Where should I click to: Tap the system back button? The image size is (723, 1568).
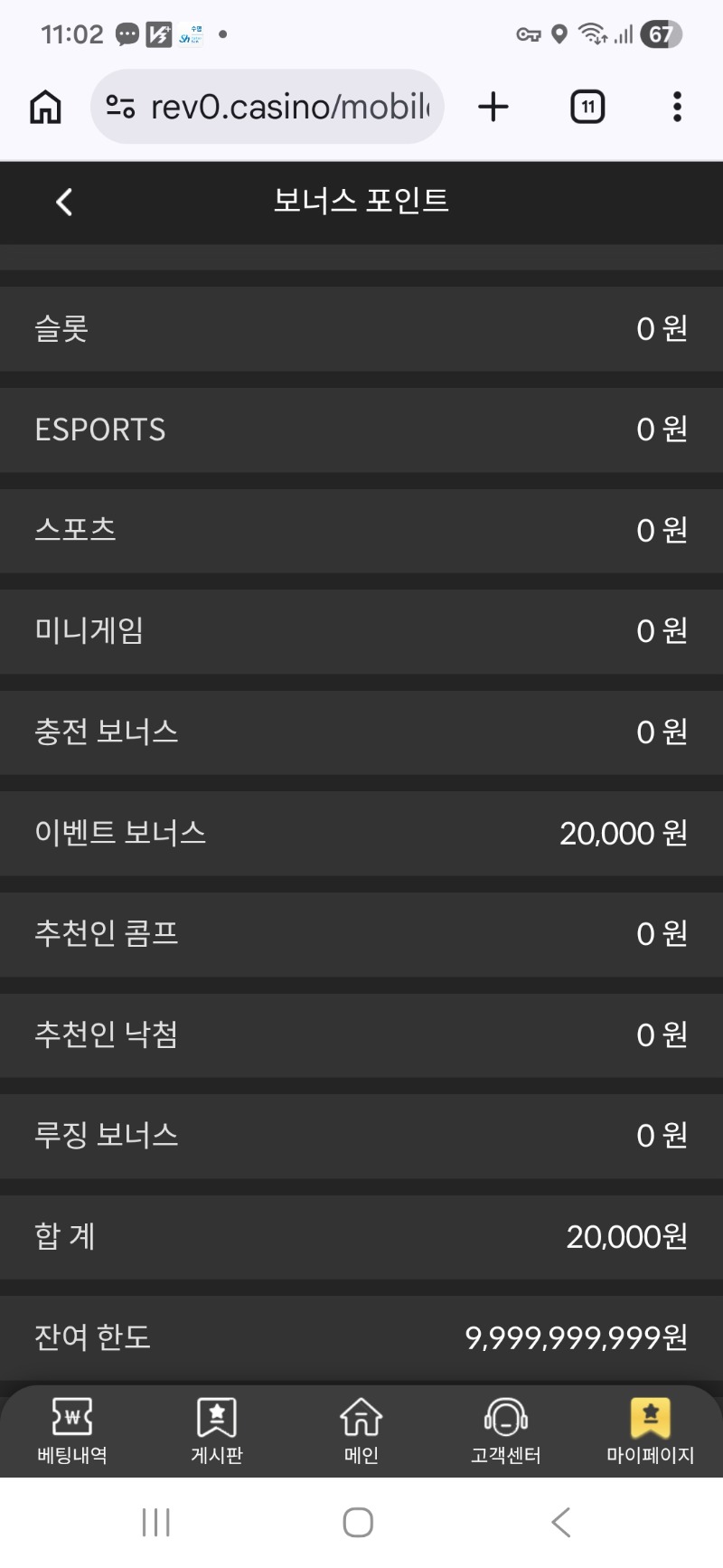point(561,1522)
